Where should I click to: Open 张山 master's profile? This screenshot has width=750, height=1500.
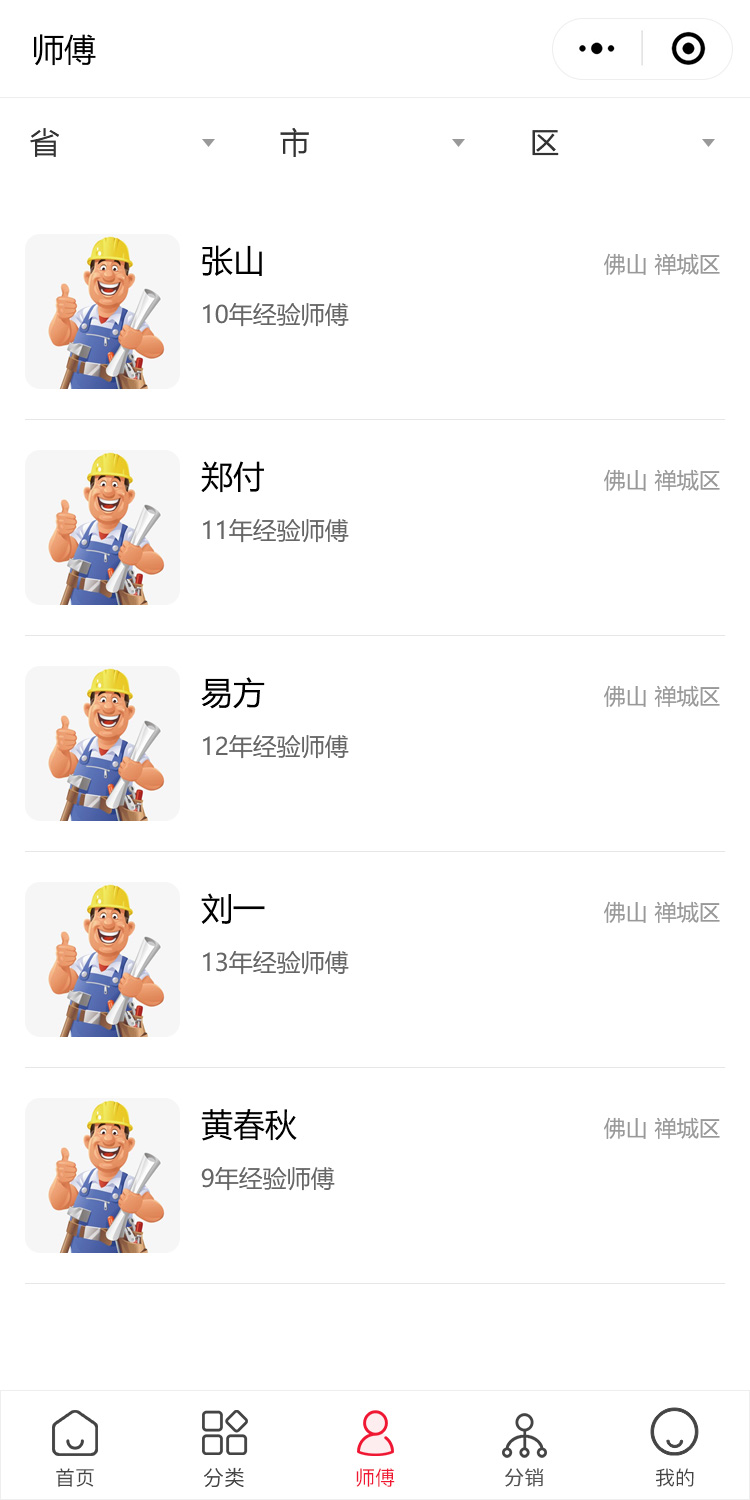coord(374,311)
